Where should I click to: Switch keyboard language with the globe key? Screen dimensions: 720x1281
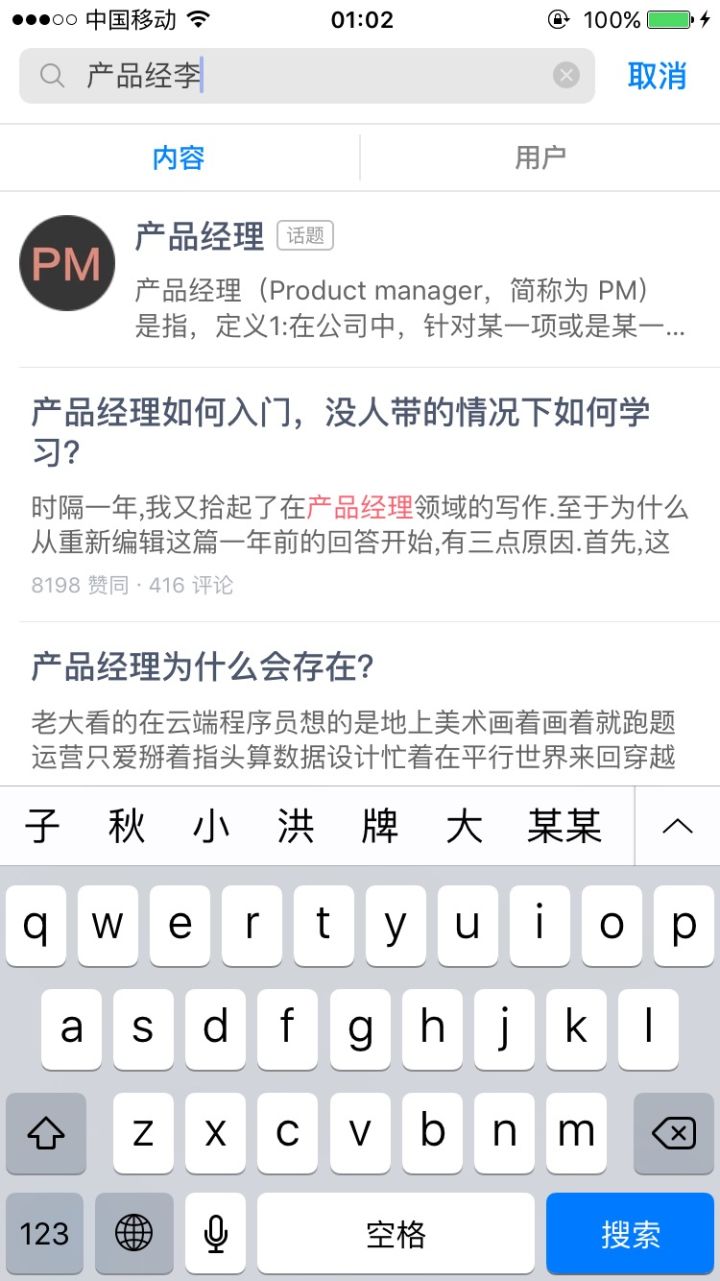[134, 1234]
